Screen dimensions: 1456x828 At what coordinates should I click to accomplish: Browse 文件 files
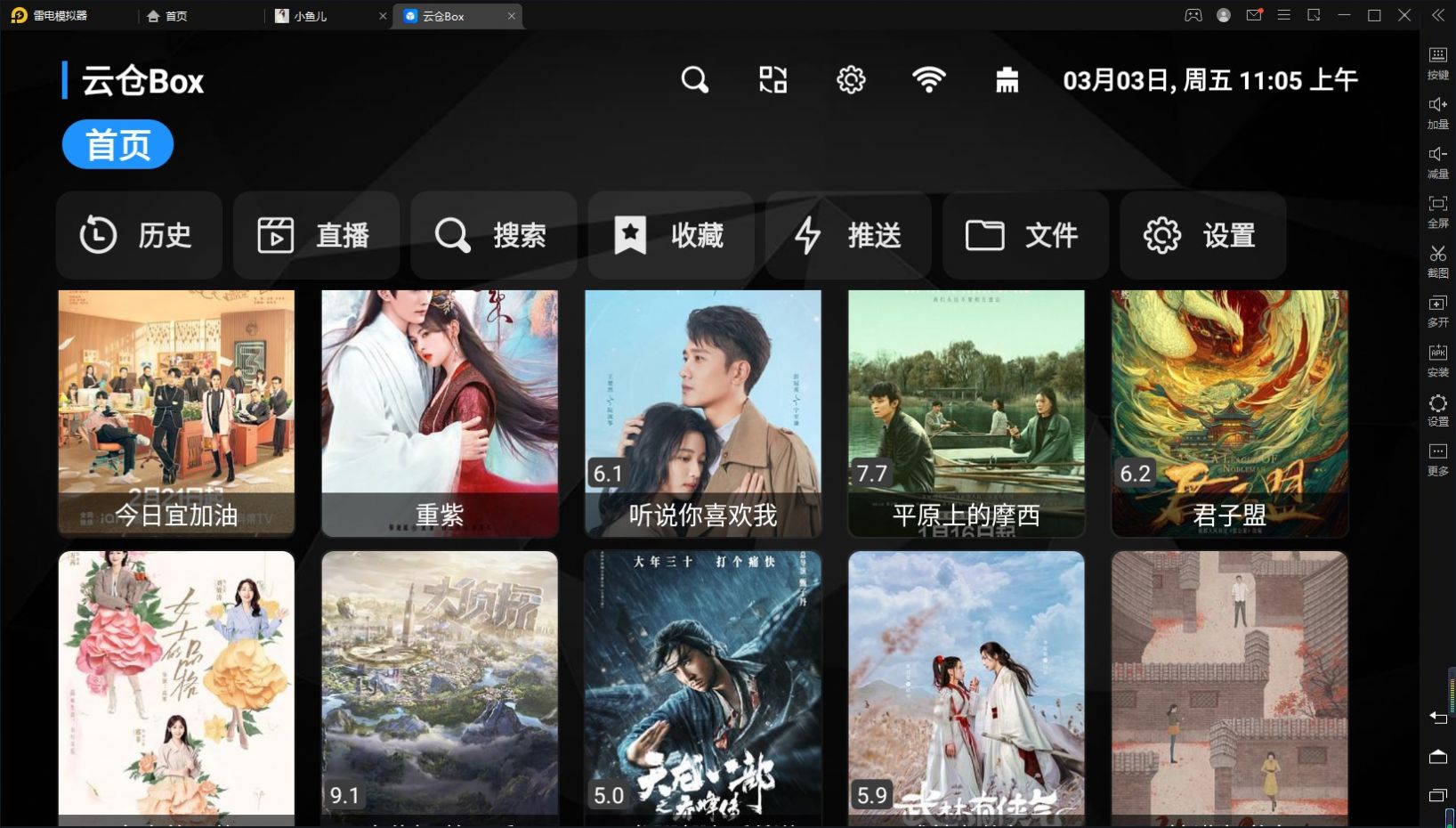[1025, 235]
